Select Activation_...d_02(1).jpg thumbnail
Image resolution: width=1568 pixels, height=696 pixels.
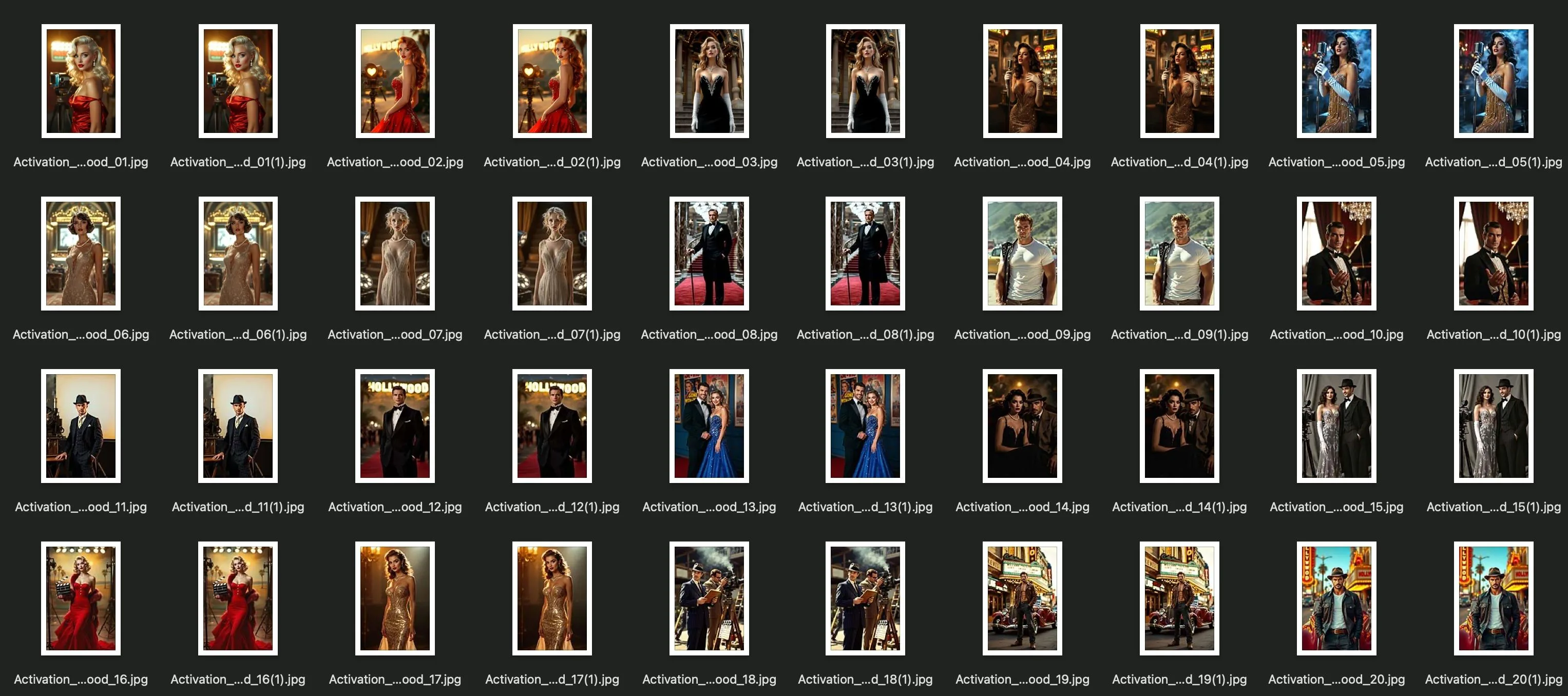[551, 81]
